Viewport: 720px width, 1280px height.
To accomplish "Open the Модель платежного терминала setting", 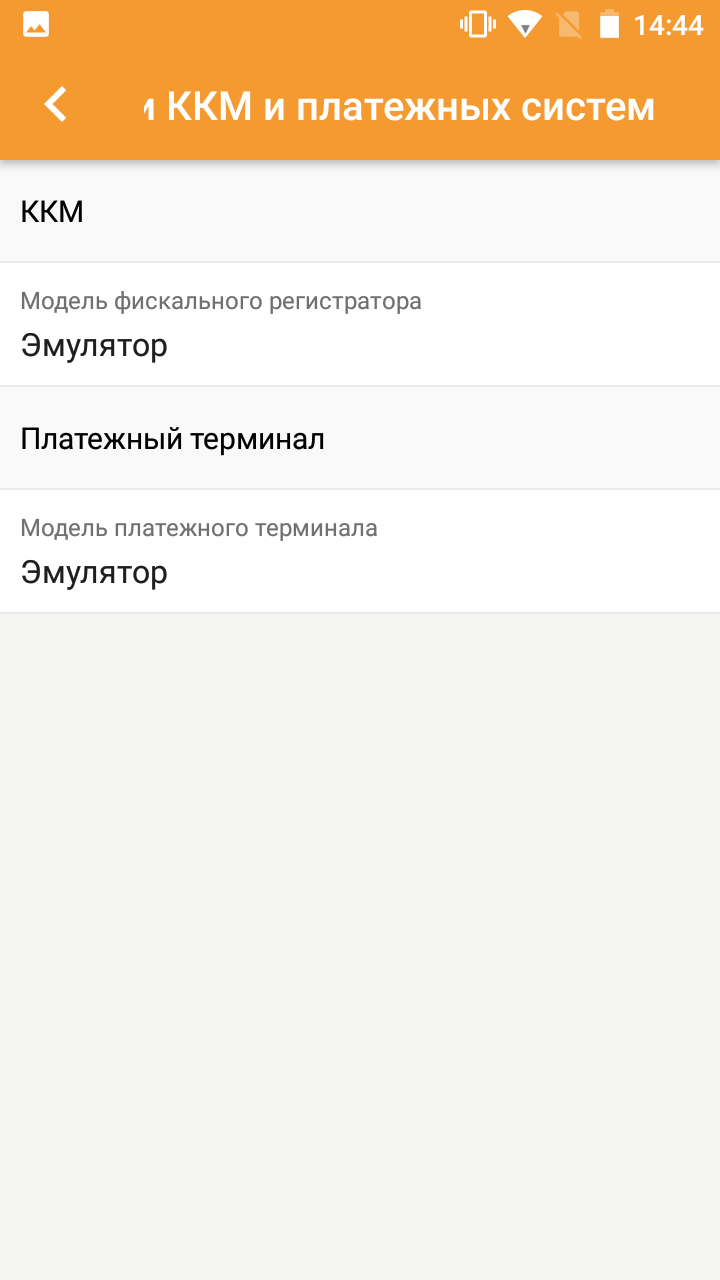I will pos(360,551).
